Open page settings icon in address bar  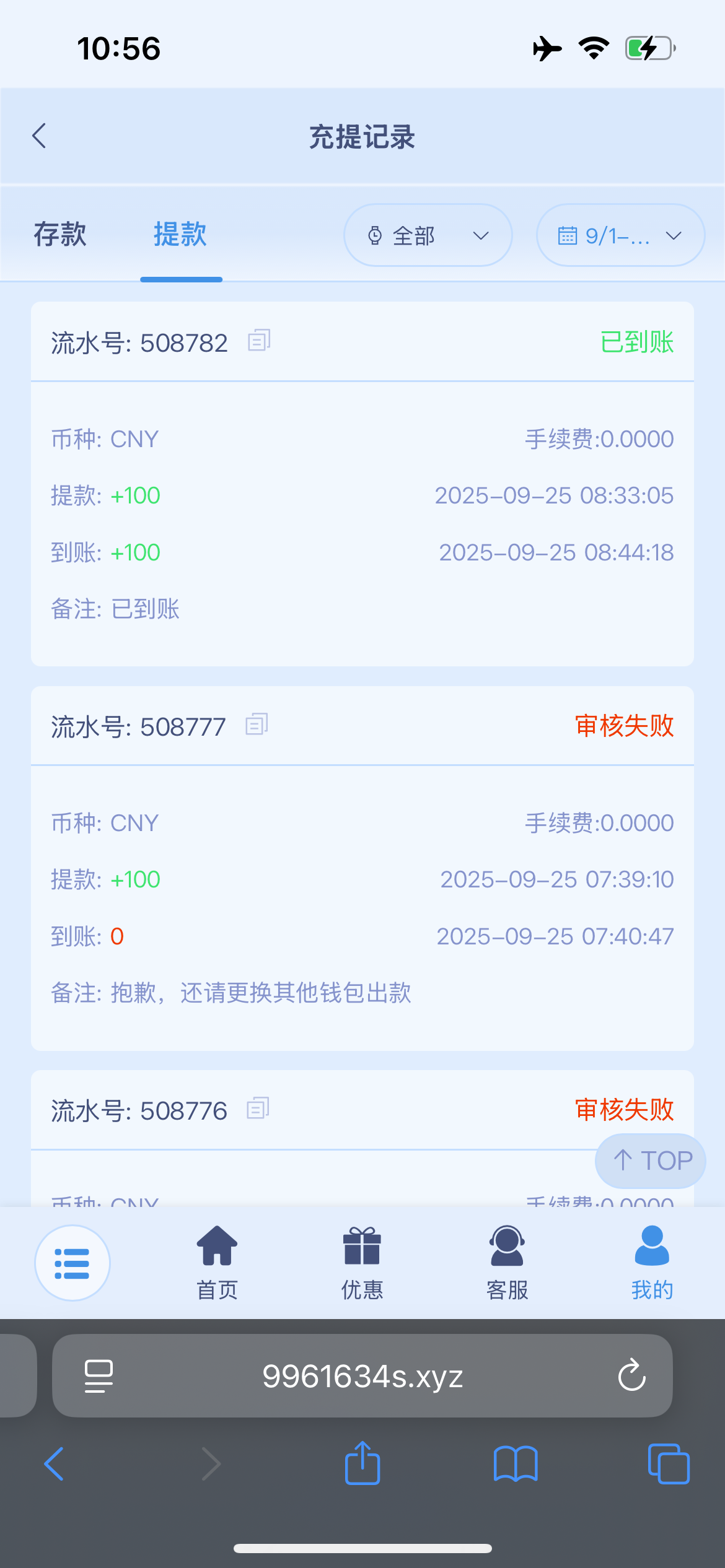(99, 1375)
